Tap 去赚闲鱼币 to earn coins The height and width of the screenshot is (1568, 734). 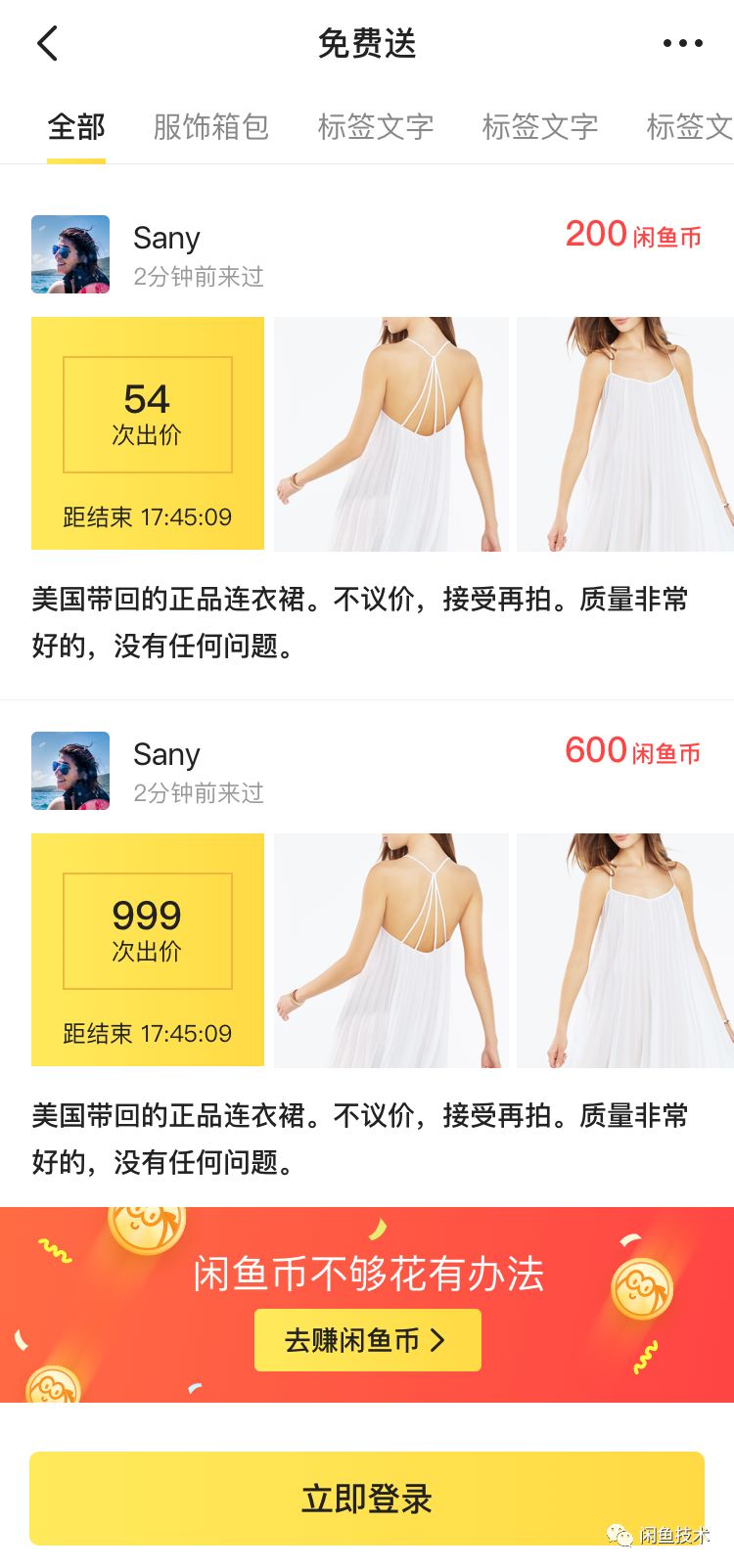(367, 1340)
